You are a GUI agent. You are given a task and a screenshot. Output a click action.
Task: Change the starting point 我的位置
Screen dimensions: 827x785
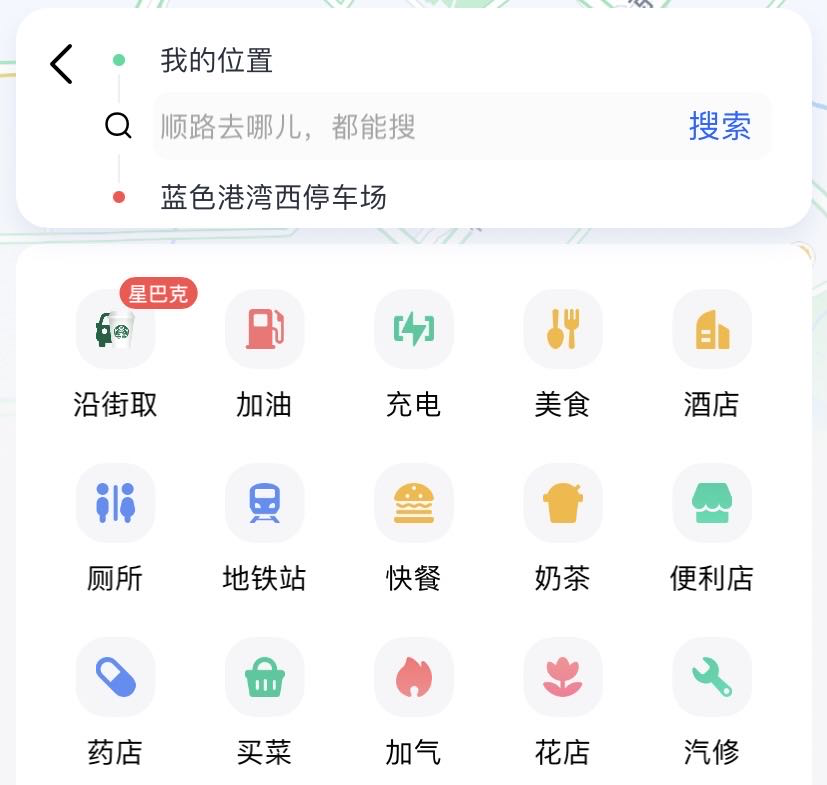pos(217,61)
